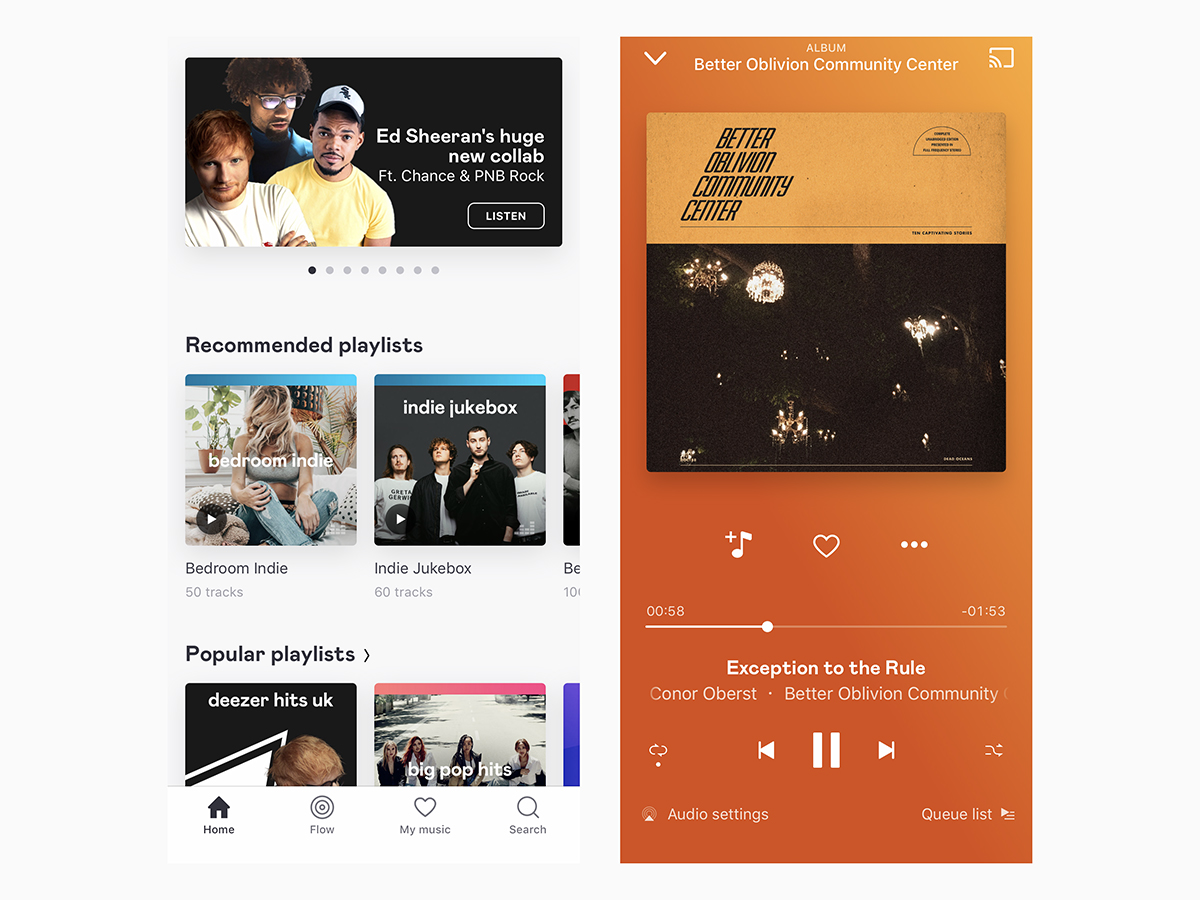
Task: Go to the Home tab
Action: pyautogui.click(x=219, y=816)
